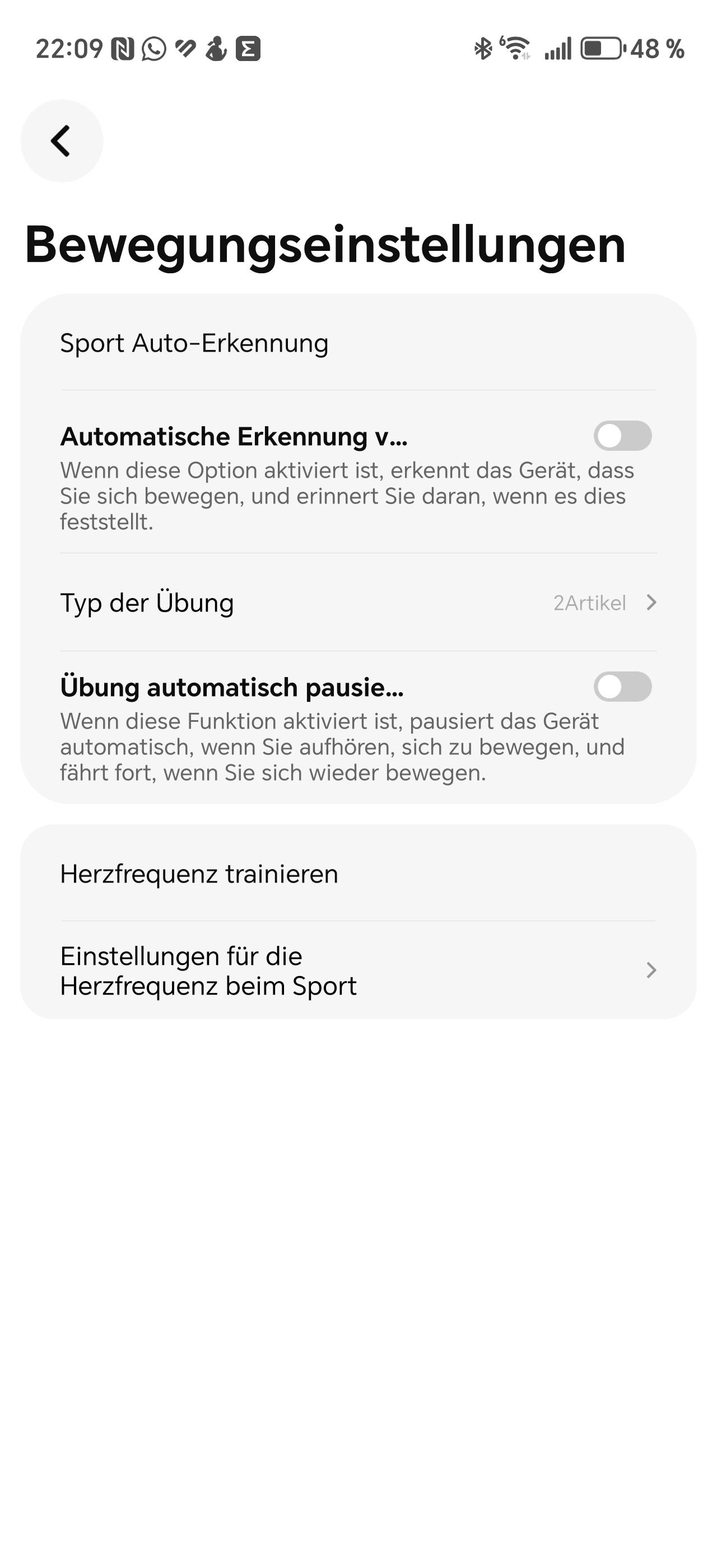Open Einstellungen für die Herzfrequenz beim Sport
This screenshot has width=717, height=1568.
tap(358, 970)
